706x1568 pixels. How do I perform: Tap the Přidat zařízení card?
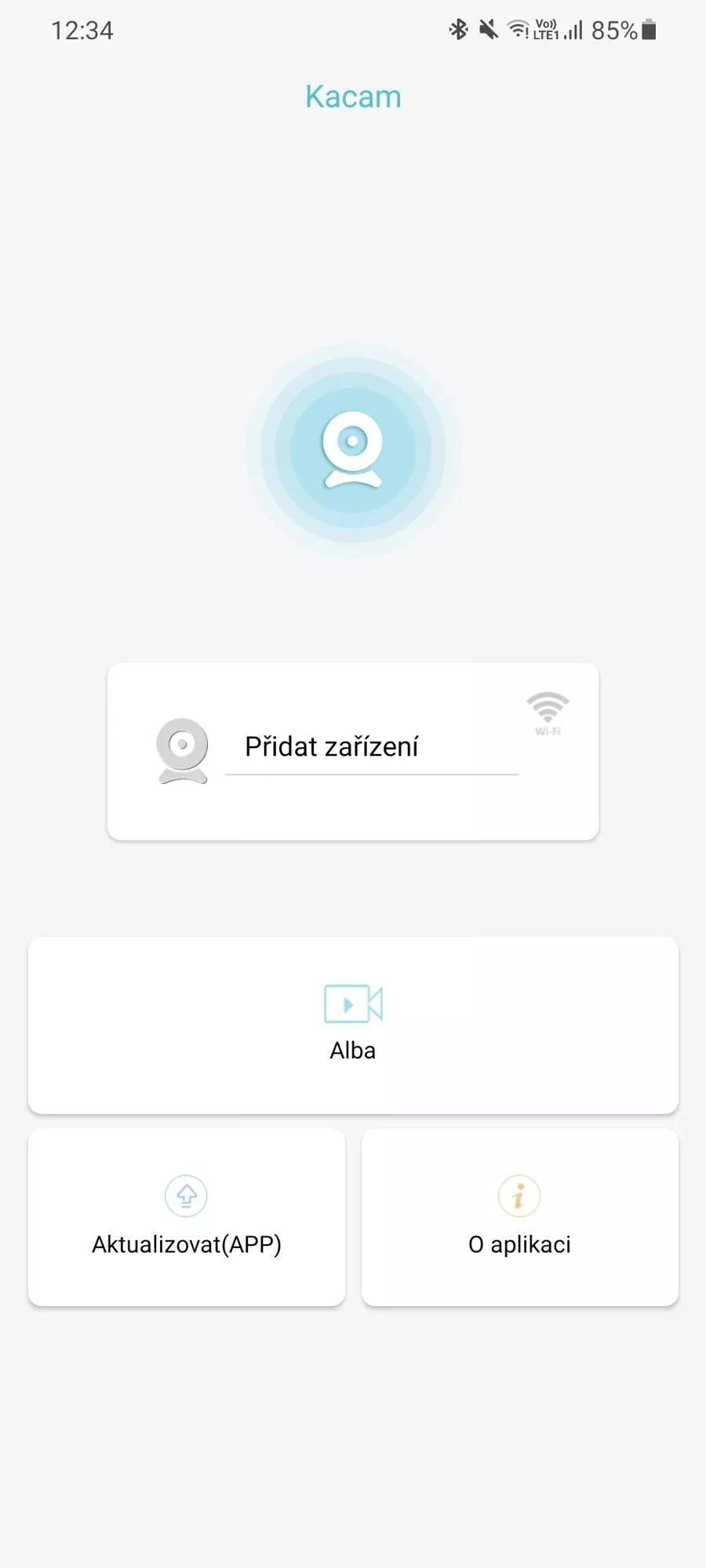(x=353, y=751)
